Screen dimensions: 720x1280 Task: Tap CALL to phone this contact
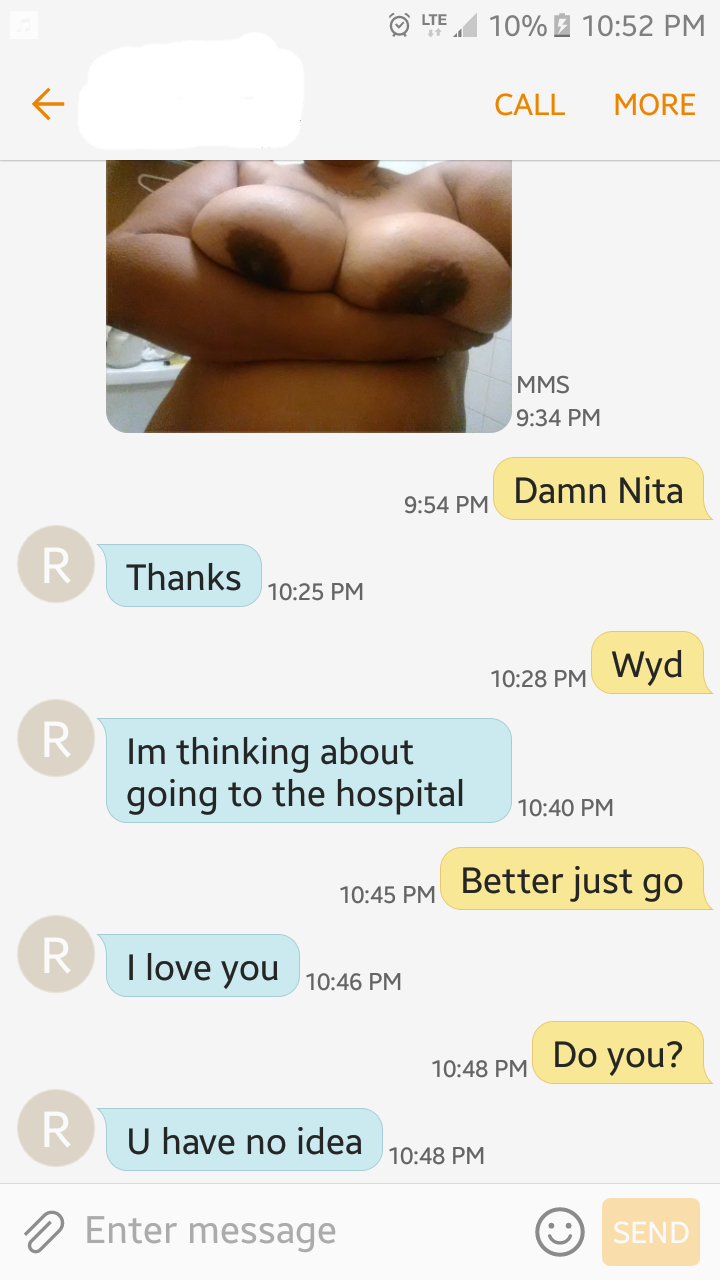[529, 105]
